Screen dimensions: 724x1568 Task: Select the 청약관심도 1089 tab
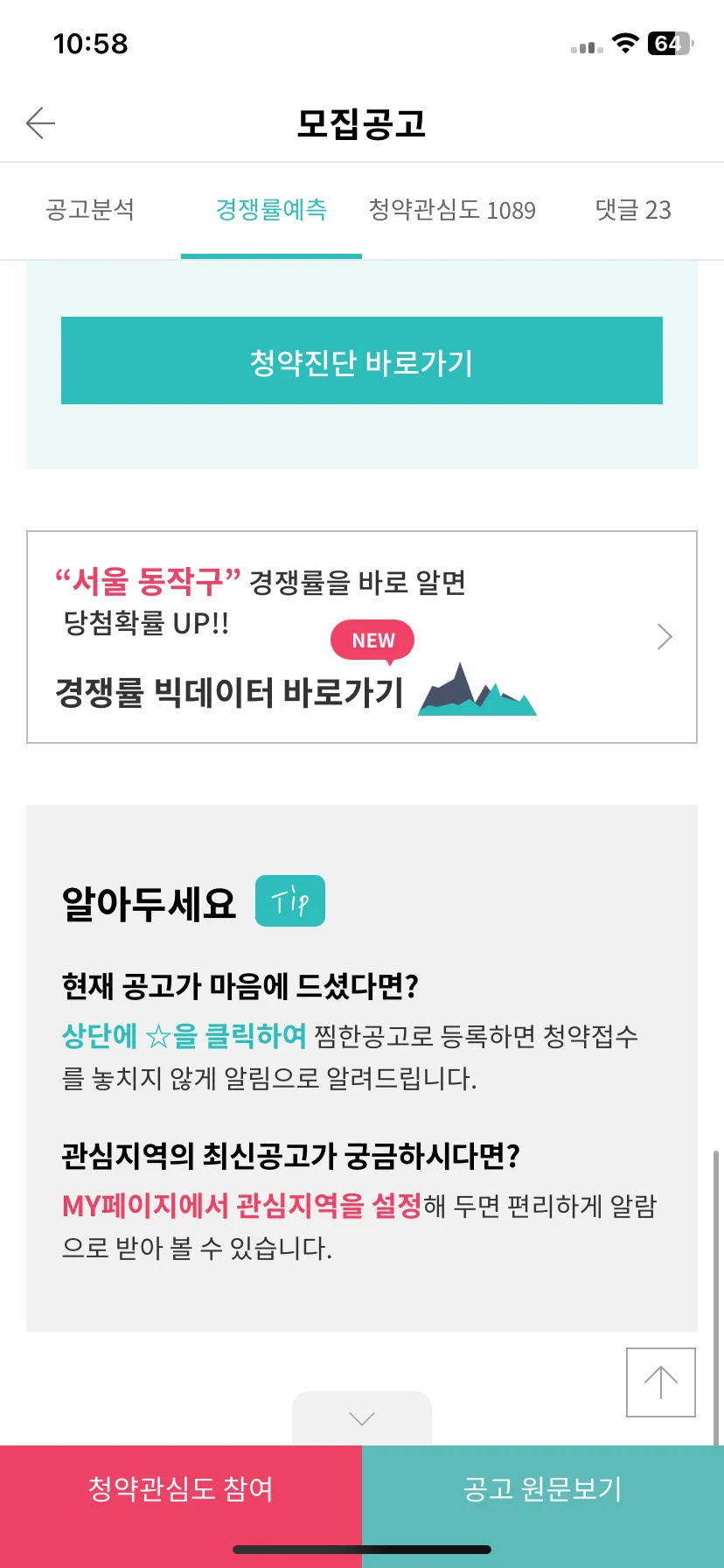[x=452, y=210]
